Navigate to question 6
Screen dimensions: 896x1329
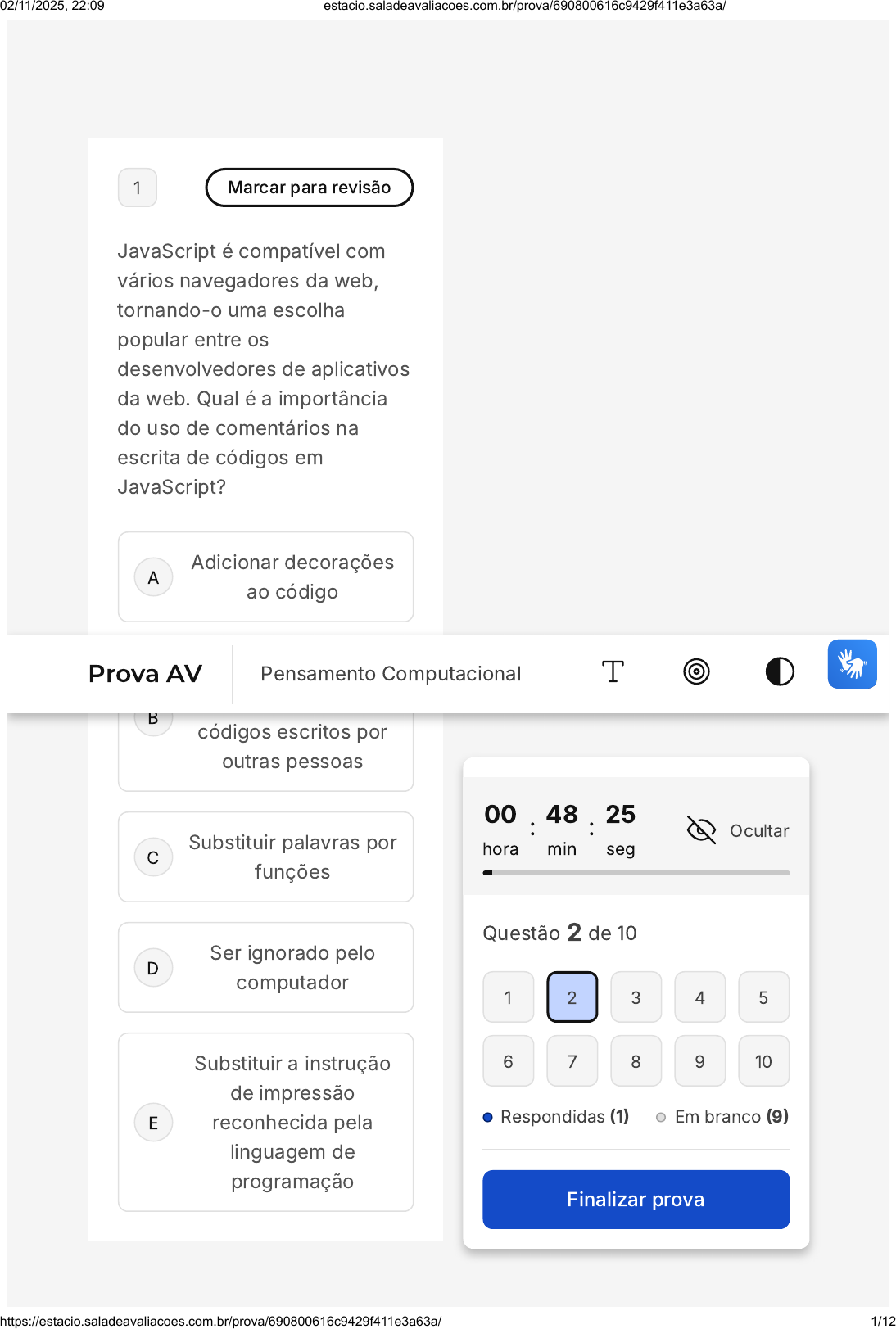(508, 1061)
